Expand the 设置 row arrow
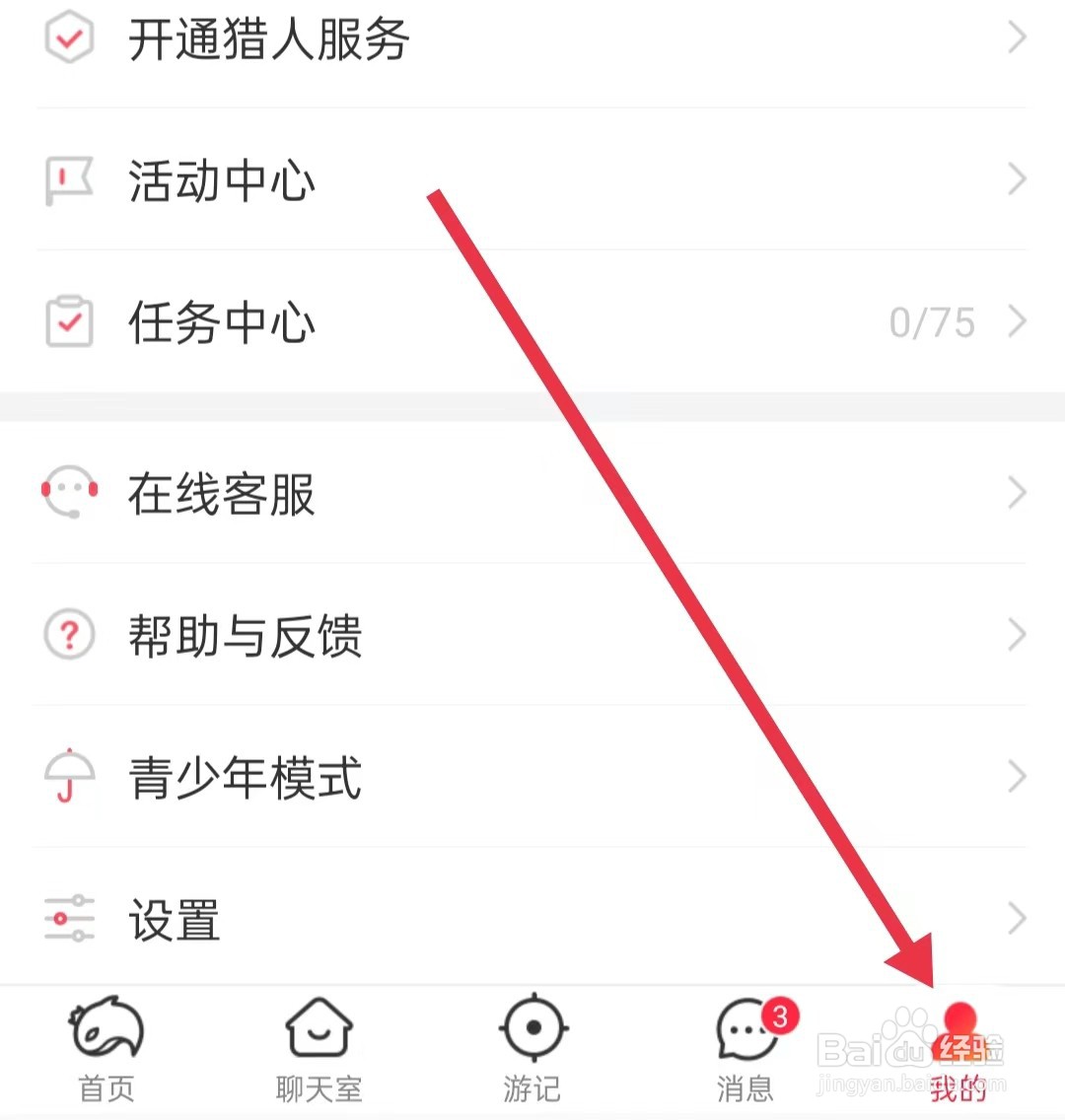The width and height of the screenshot is (1065, 1120). click(x=1017, y=919)
